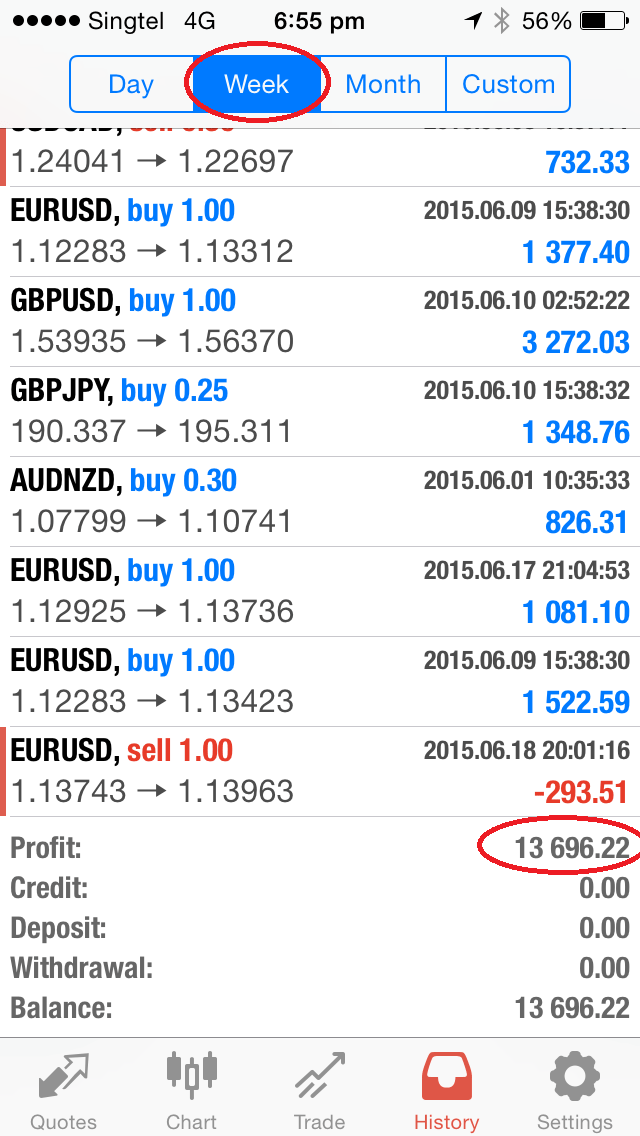Select the AUDNZD buy 0.30 trade

tap(320, 502)
